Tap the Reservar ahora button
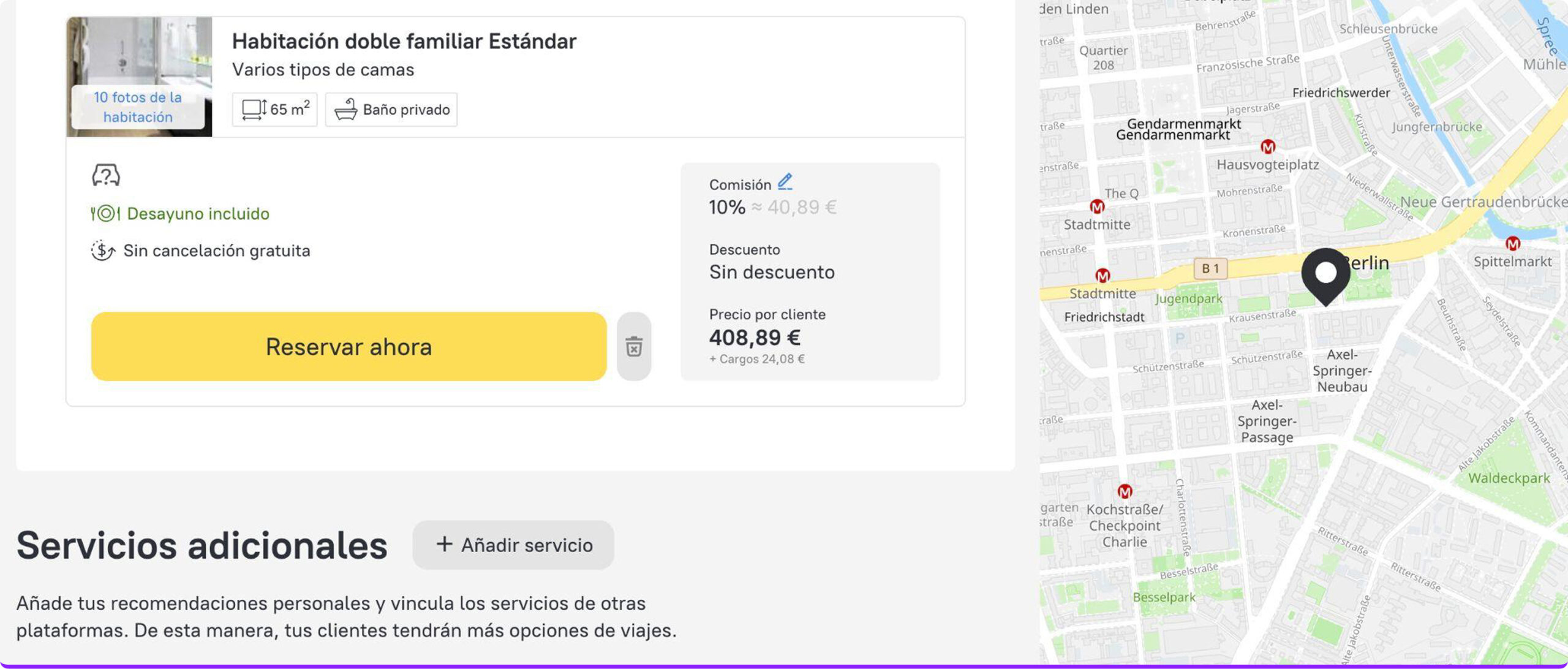This screenshot has height=669, width=1568. click(x=349, y=347)
